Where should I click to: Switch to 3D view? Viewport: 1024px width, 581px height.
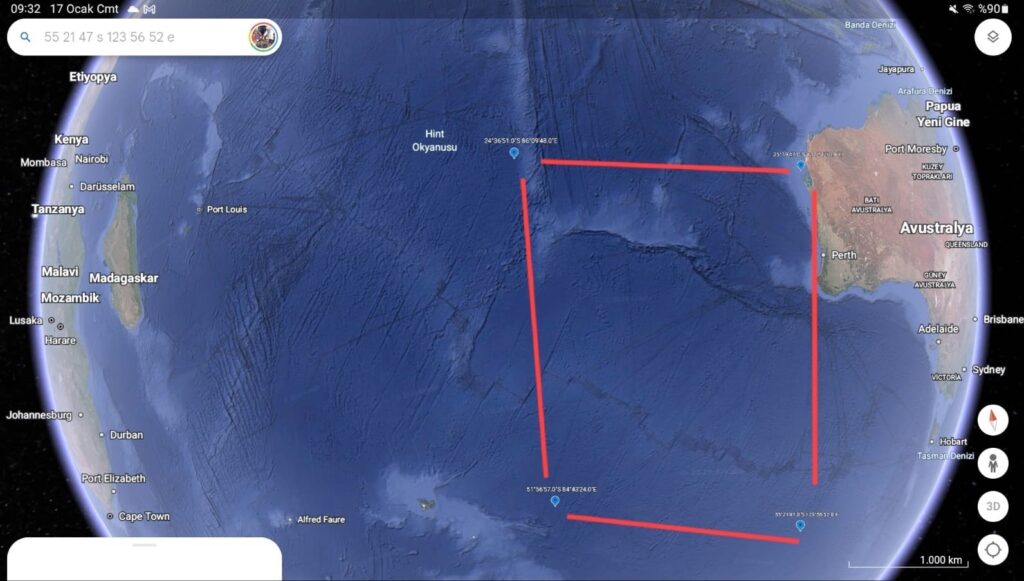(x=992, y=507)
